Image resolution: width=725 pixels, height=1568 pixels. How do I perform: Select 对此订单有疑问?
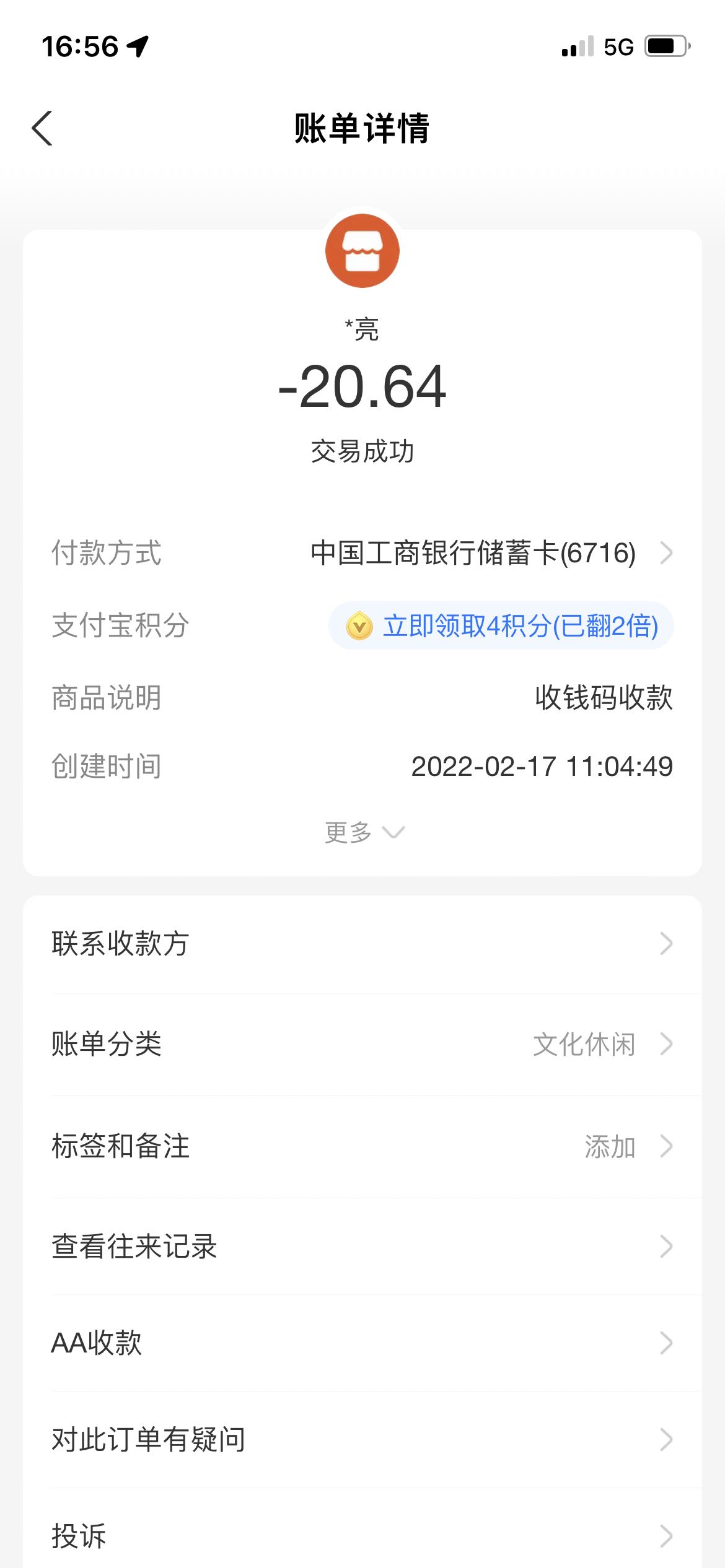362,1439
